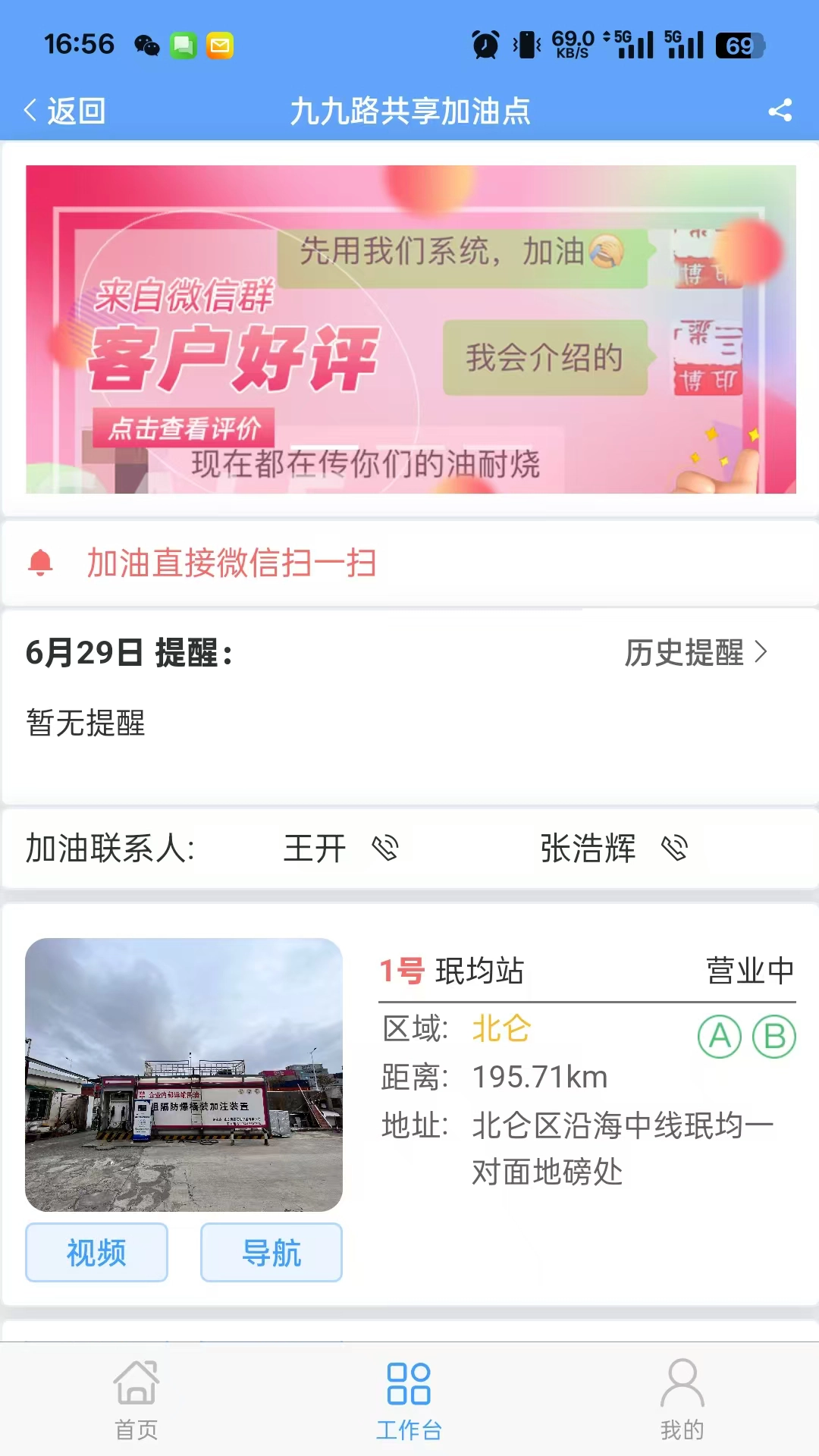This screenshot has width=819, height=1456.
Task: Tap 导航 to navigate to the station
Action: pyautogui.click(x=271, y=1253)
